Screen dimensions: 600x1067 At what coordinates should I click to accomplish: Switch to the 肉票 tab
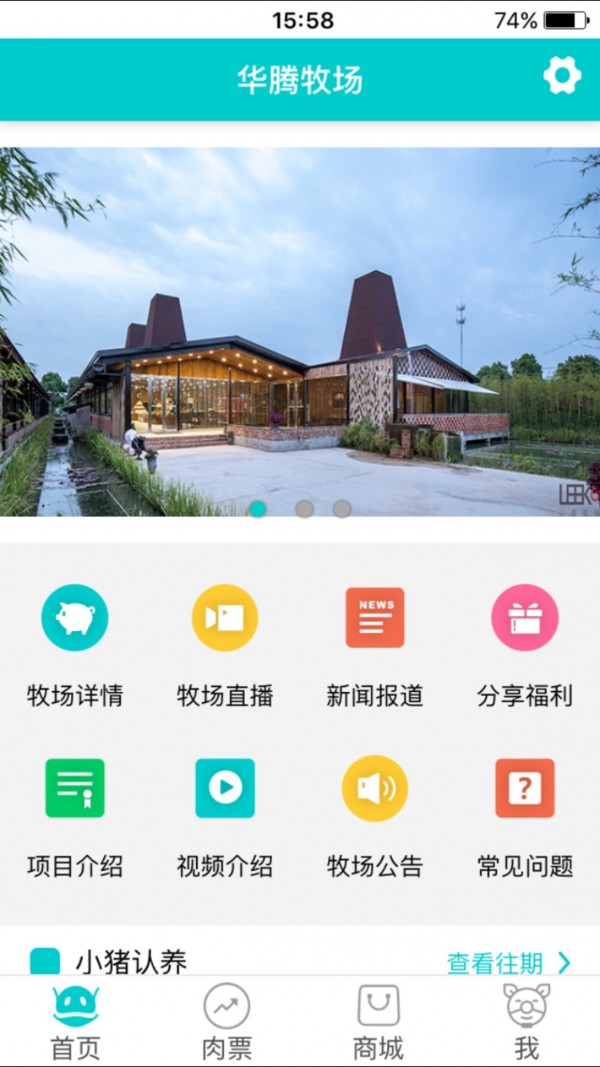click(x=226, y=1020)
